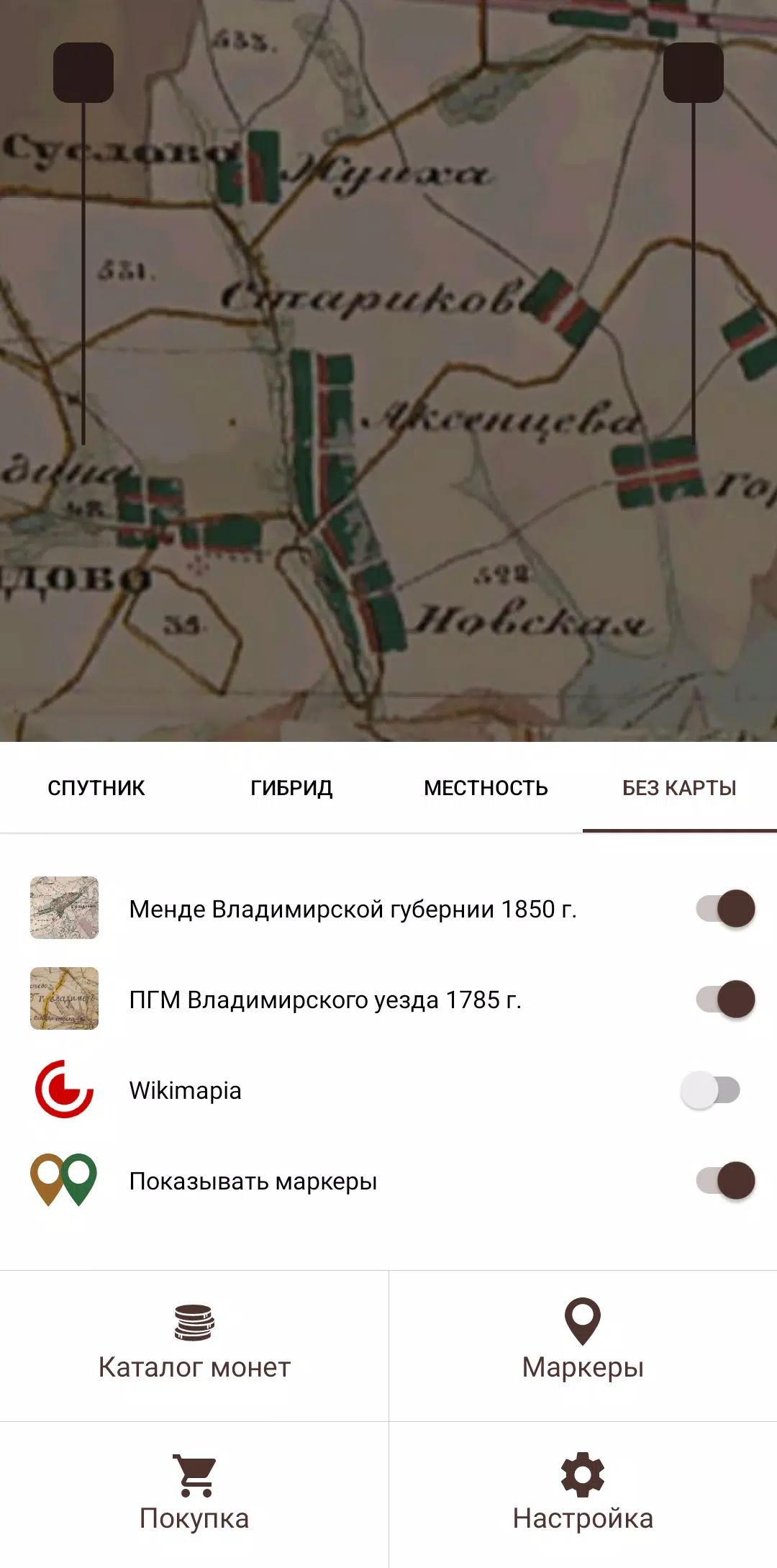Disable the Менде Владимирской губернии 1850 layer
The height and width of the screenshot is (1568, 777).
724,909
